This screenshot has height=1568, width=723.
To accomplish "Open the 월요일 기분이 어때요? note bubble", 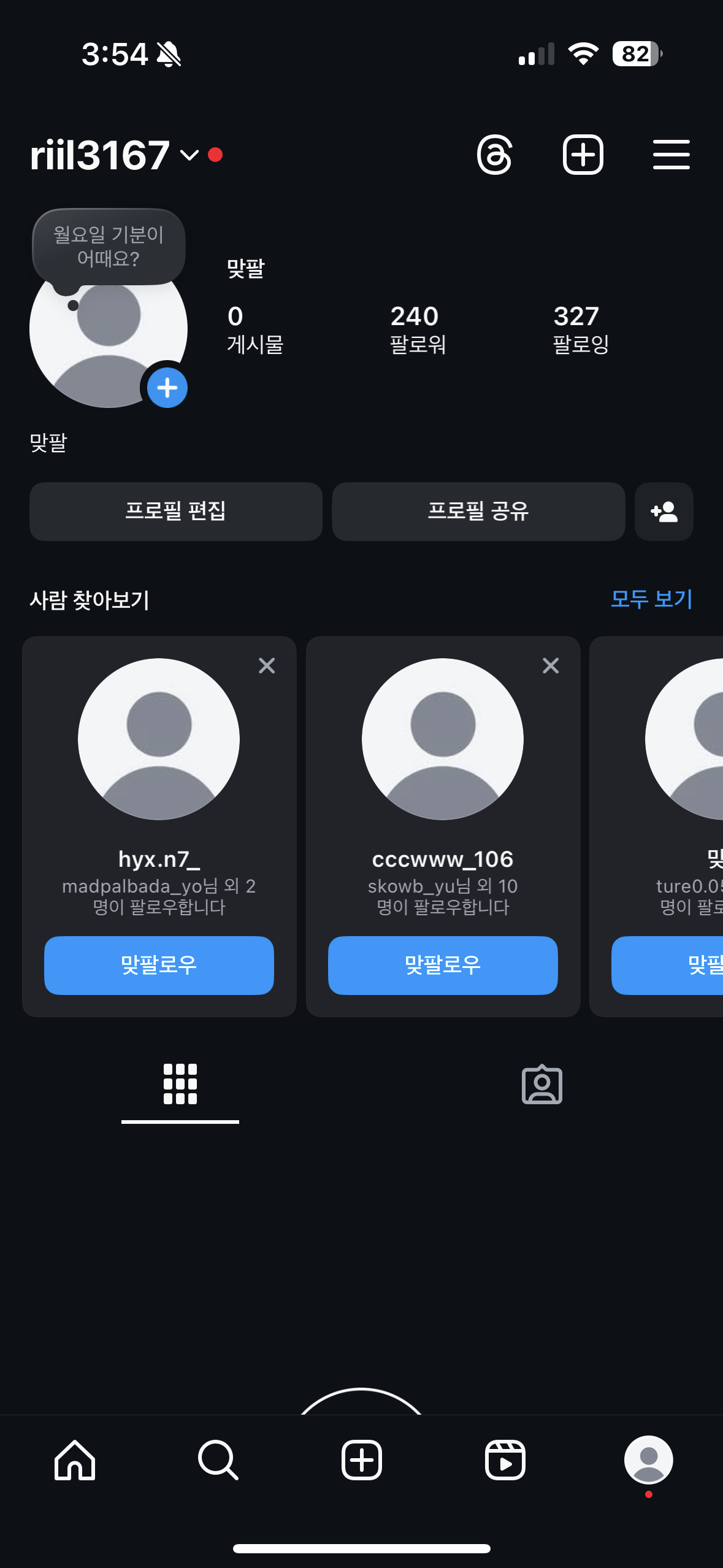I will [109, 247].
